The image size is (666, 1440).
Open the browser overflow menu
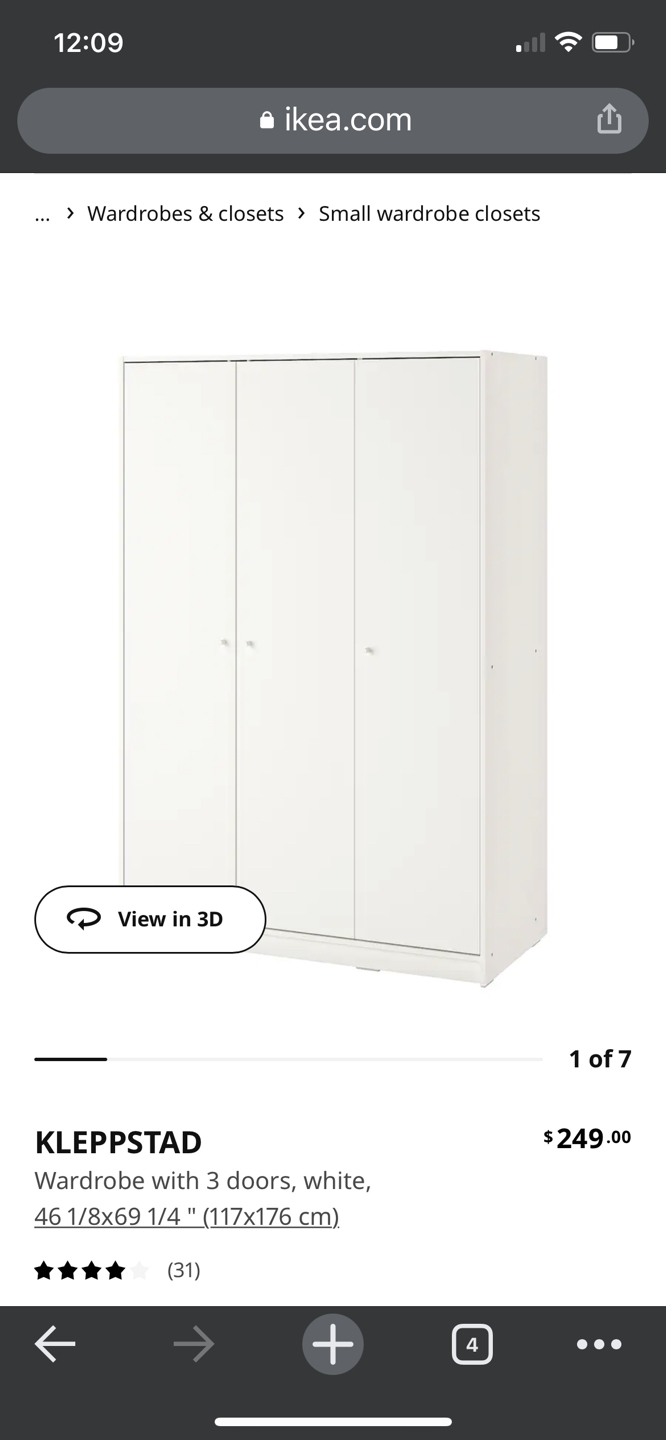click(599, 1344)
